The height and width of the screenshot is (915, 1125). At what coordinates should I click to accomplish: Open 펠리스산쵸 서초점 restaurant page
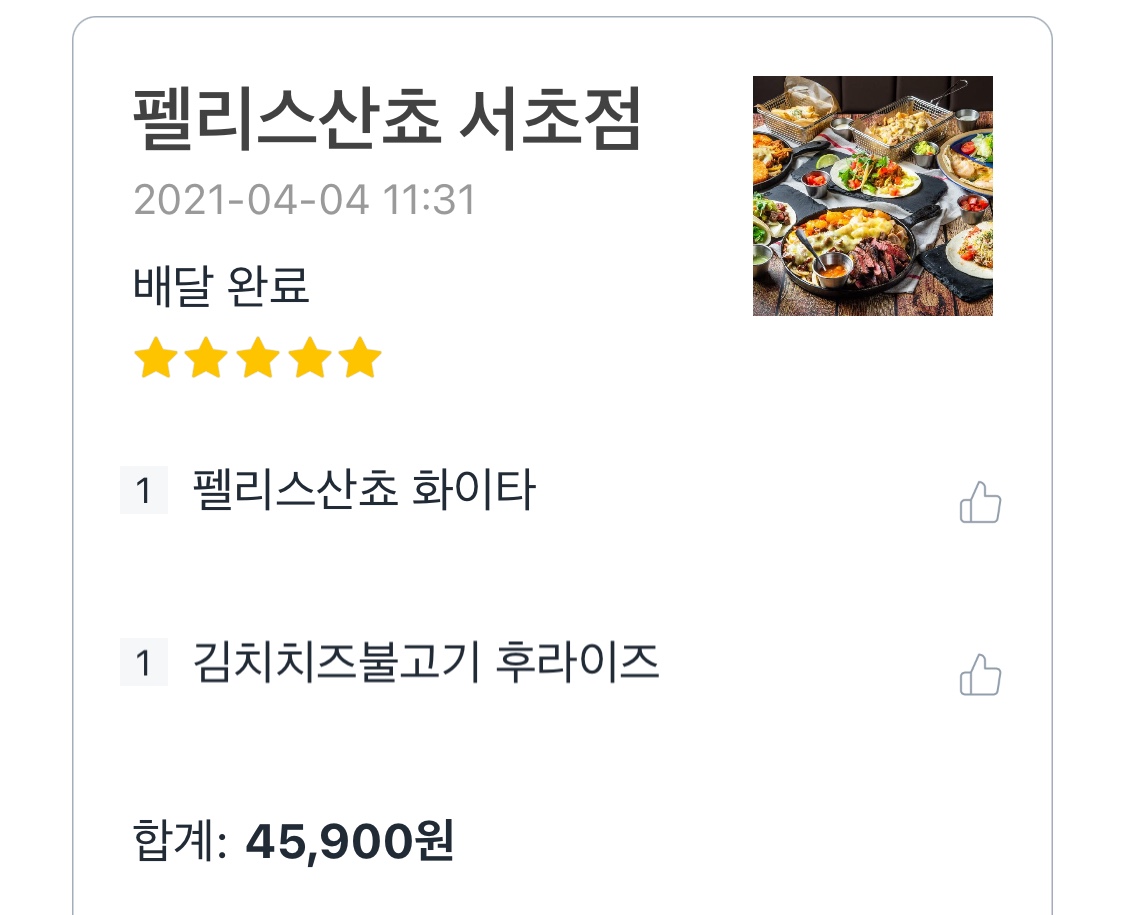click(x=387, y=119)
